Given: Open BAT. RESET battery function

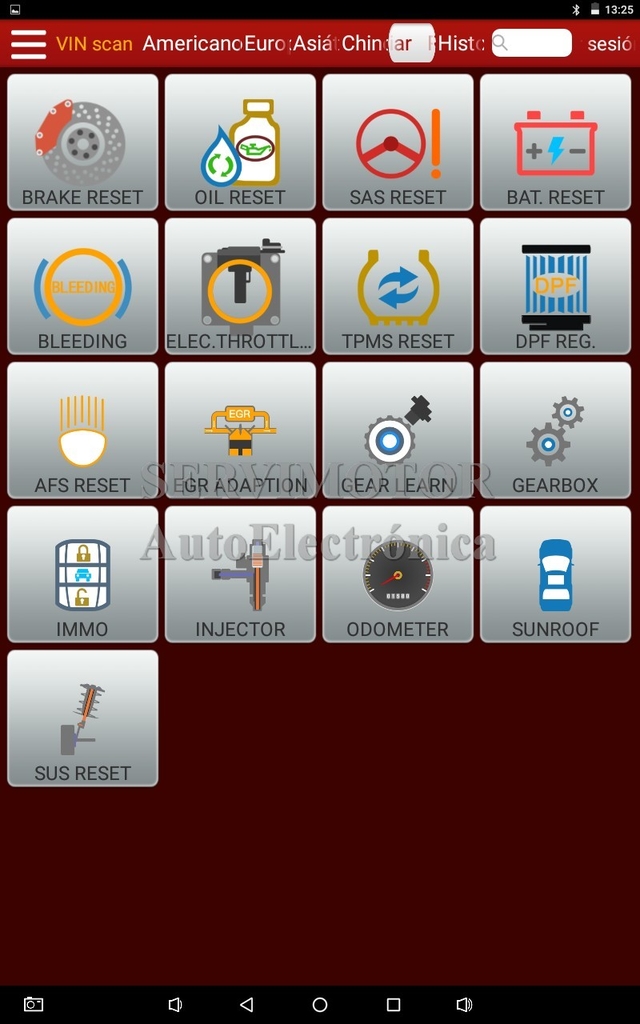Looking at the screenshot, I should click(x=556, y=142).
